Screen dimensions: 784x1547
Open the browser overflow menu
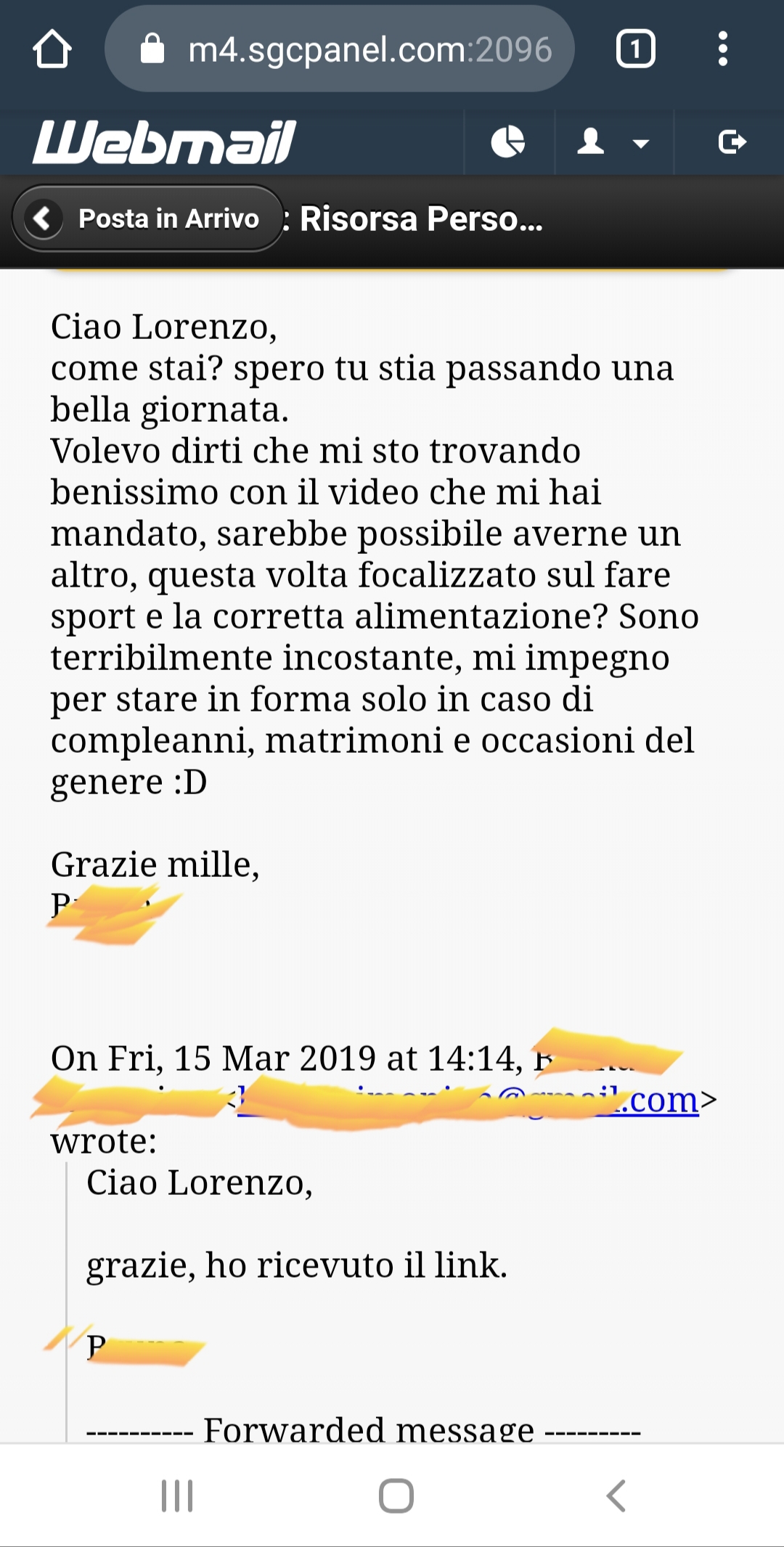point(722,49)
